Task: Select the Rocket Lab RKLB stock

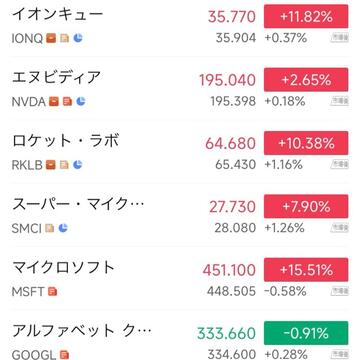Action: click(180, 152)
